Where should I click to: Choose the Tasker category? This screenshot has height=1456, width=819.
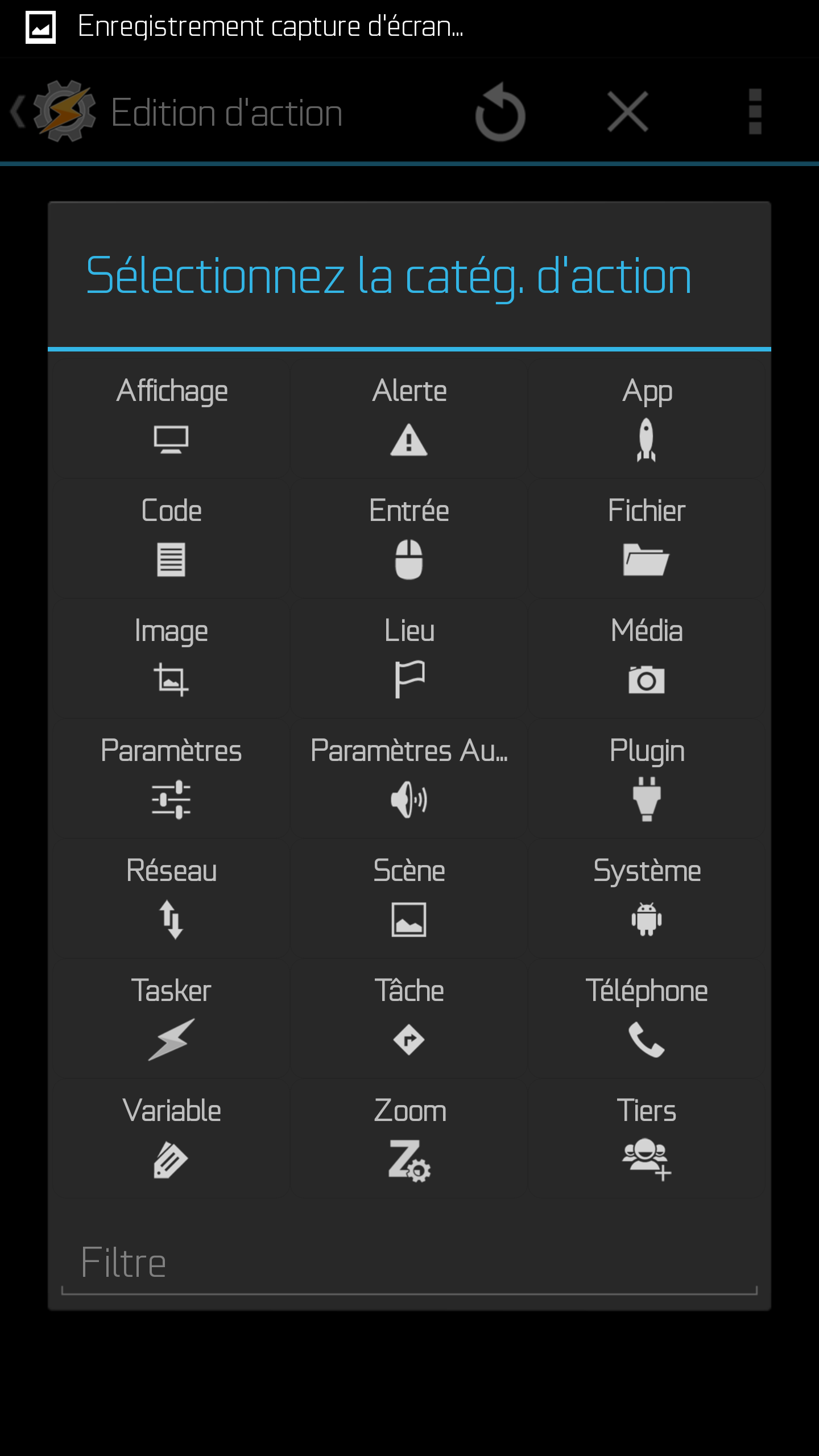click(171, 1018)
